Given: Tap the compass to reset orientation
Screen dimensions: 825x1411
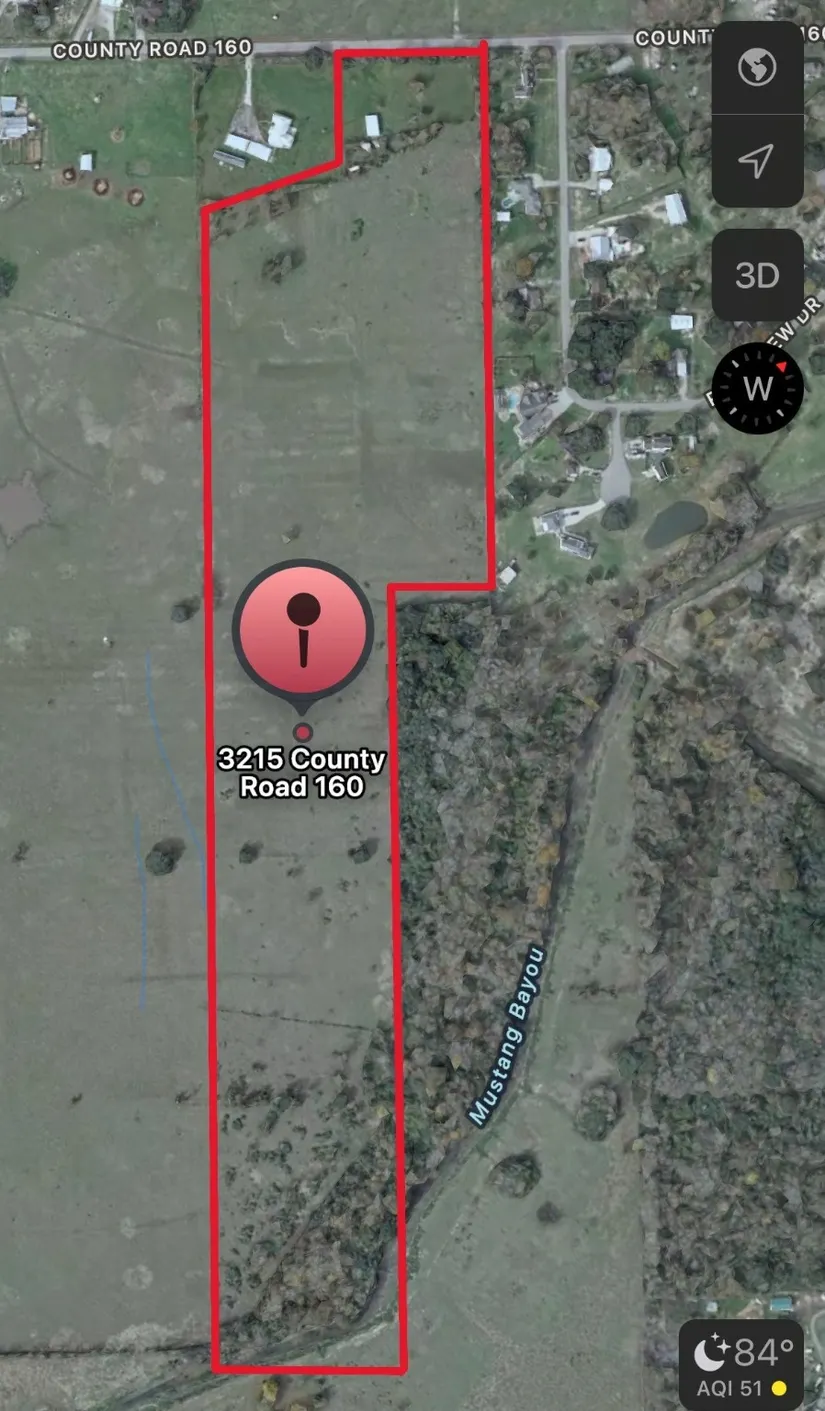Looking at the screenshot, I should point(757,388).
